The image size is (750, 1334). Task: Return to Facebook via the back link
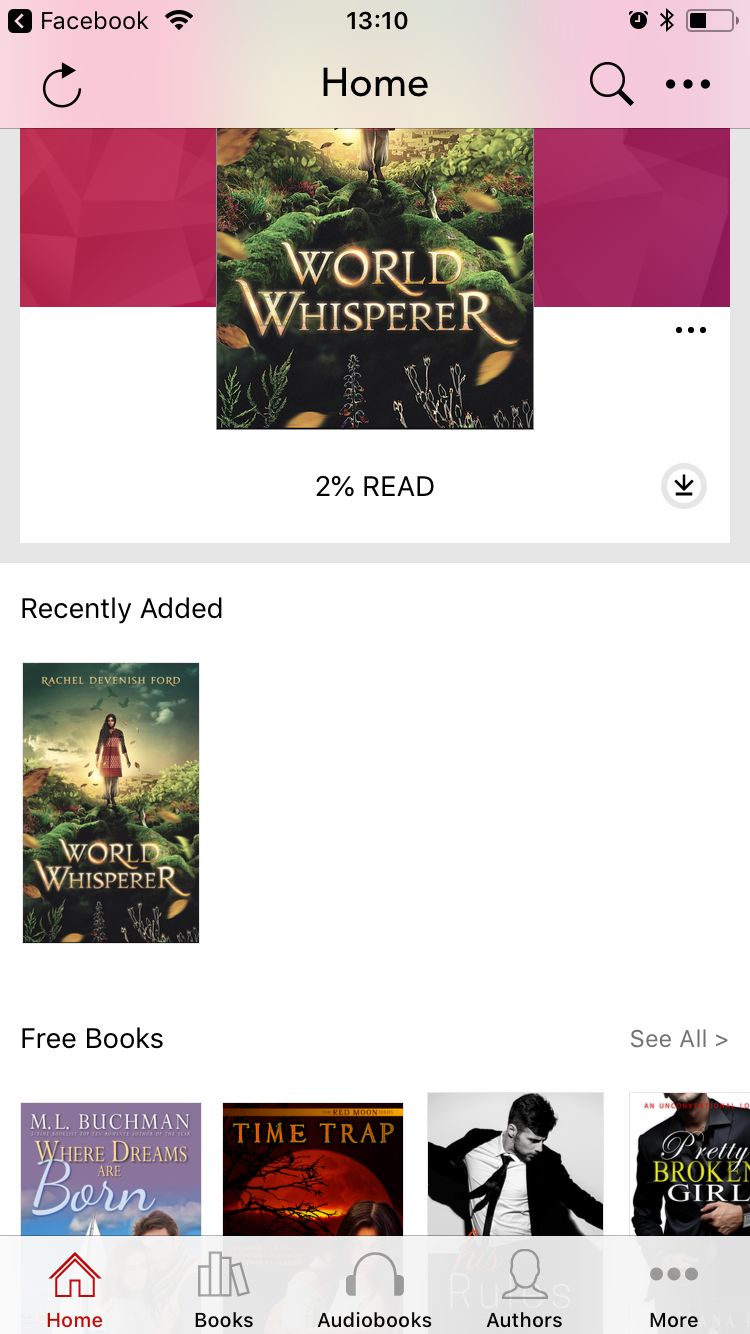tap(78, 20)
